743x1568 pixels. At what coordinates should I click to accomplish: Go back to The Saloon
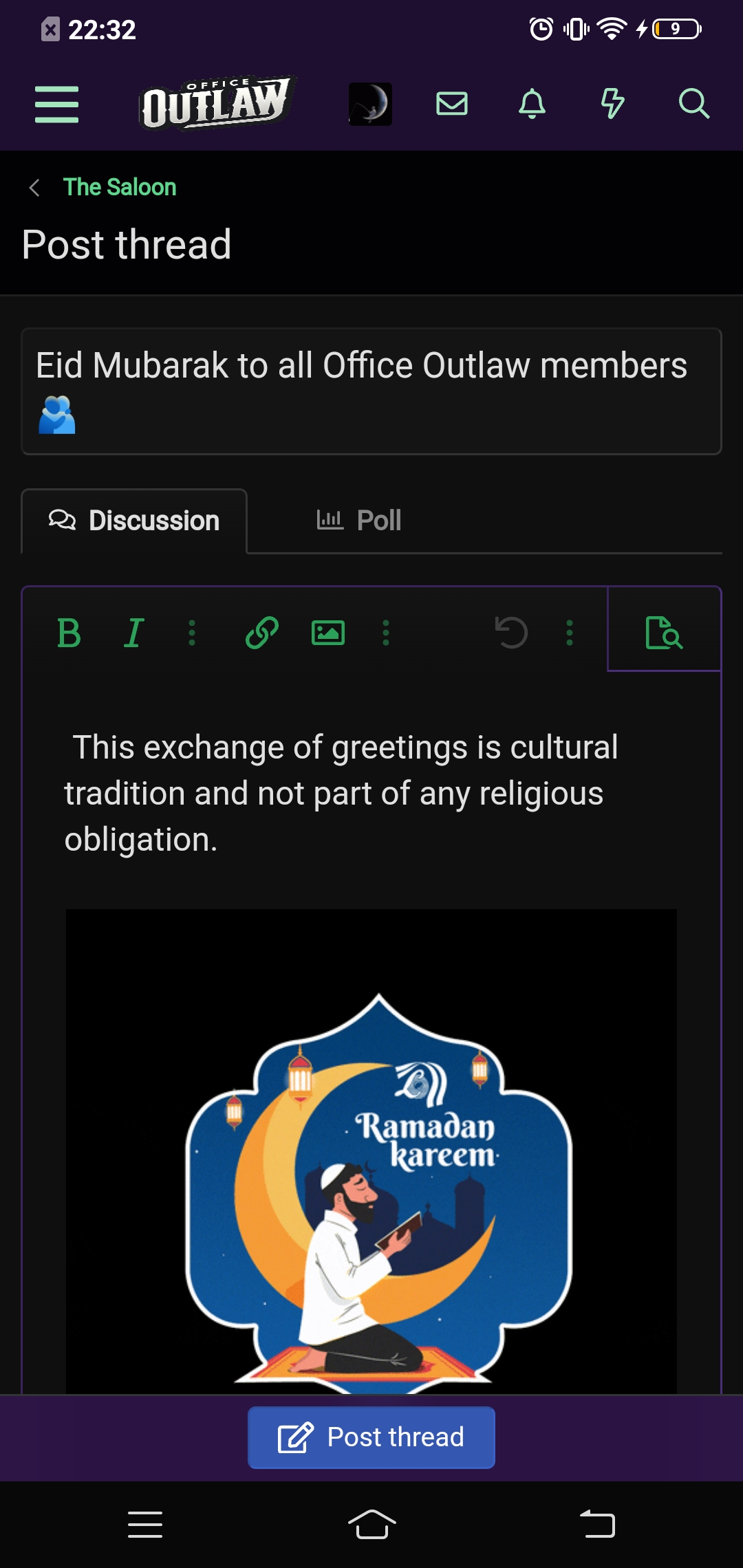[119, 187]
